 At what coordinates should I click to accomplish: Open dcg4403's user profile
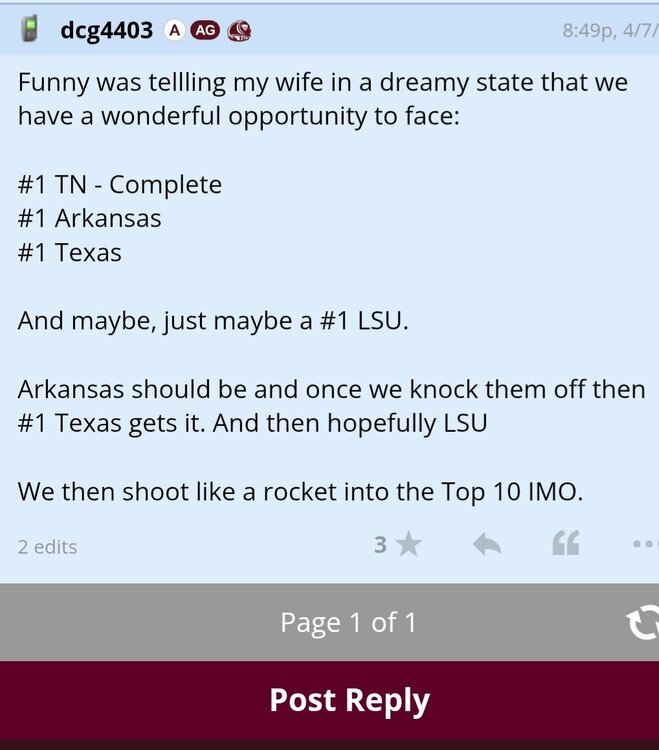[x=106, y=30]
